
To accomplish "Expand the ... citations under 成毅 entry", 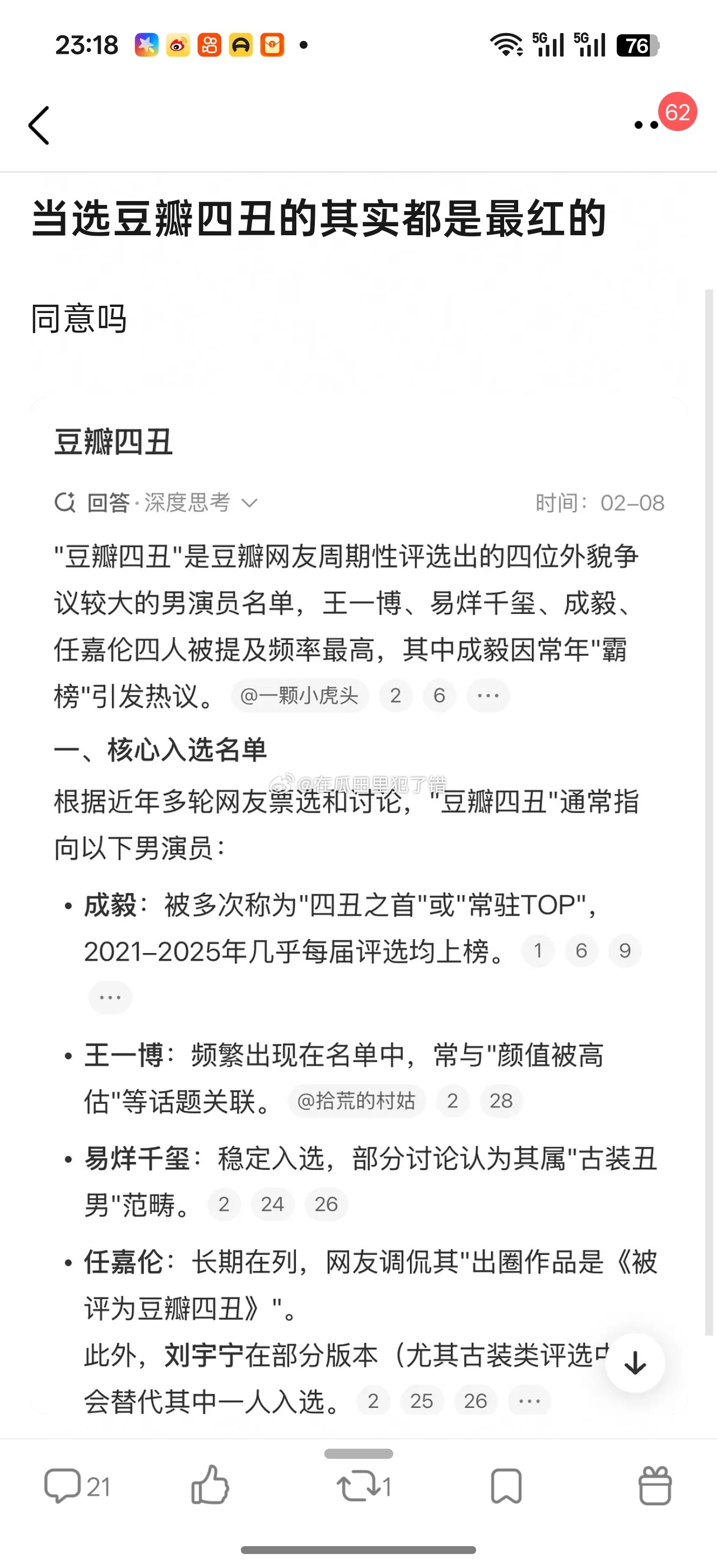I will [x=110, y=996].
